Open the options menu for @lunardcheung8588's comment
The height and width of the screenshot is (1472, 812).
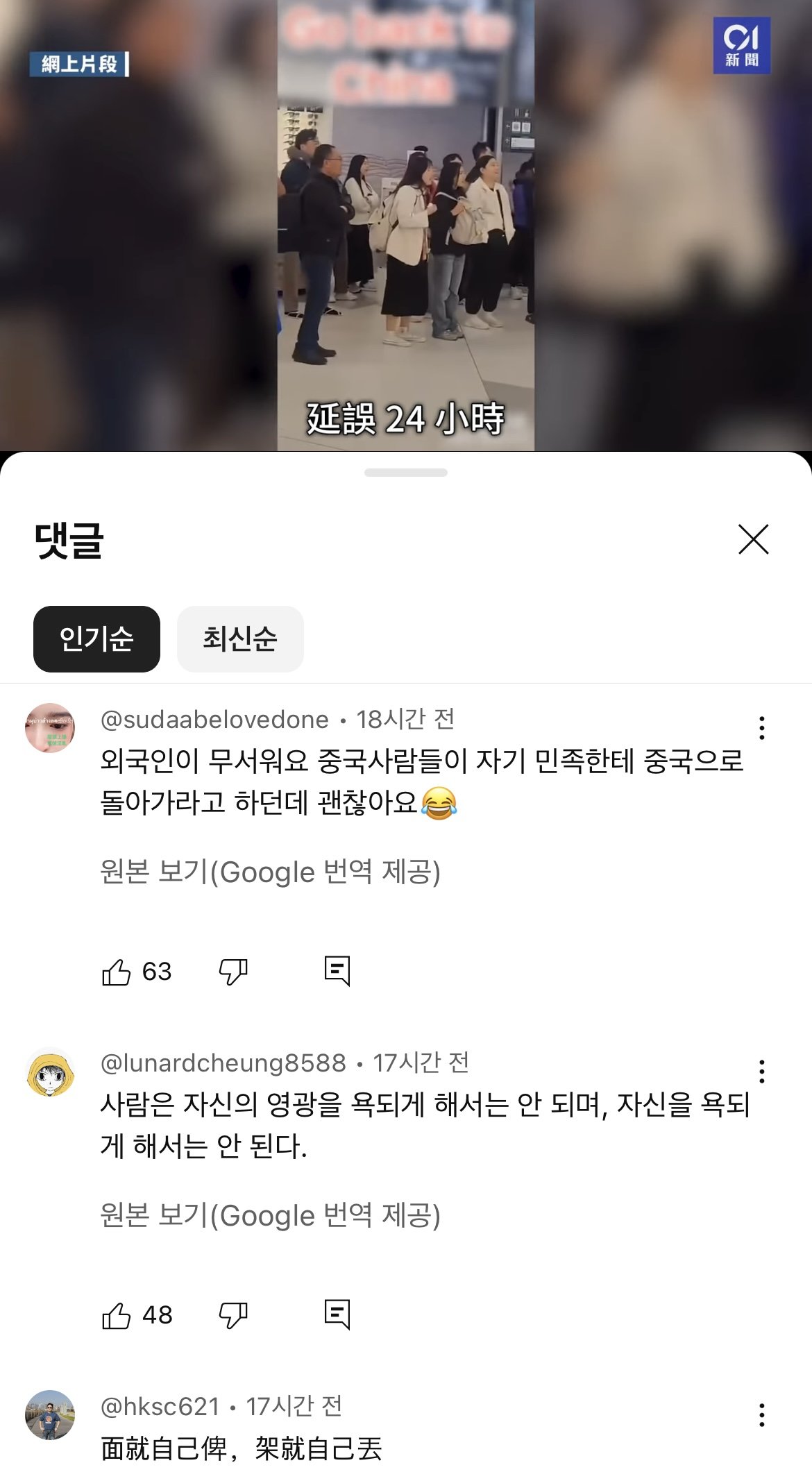click(x=761, y=1072)
